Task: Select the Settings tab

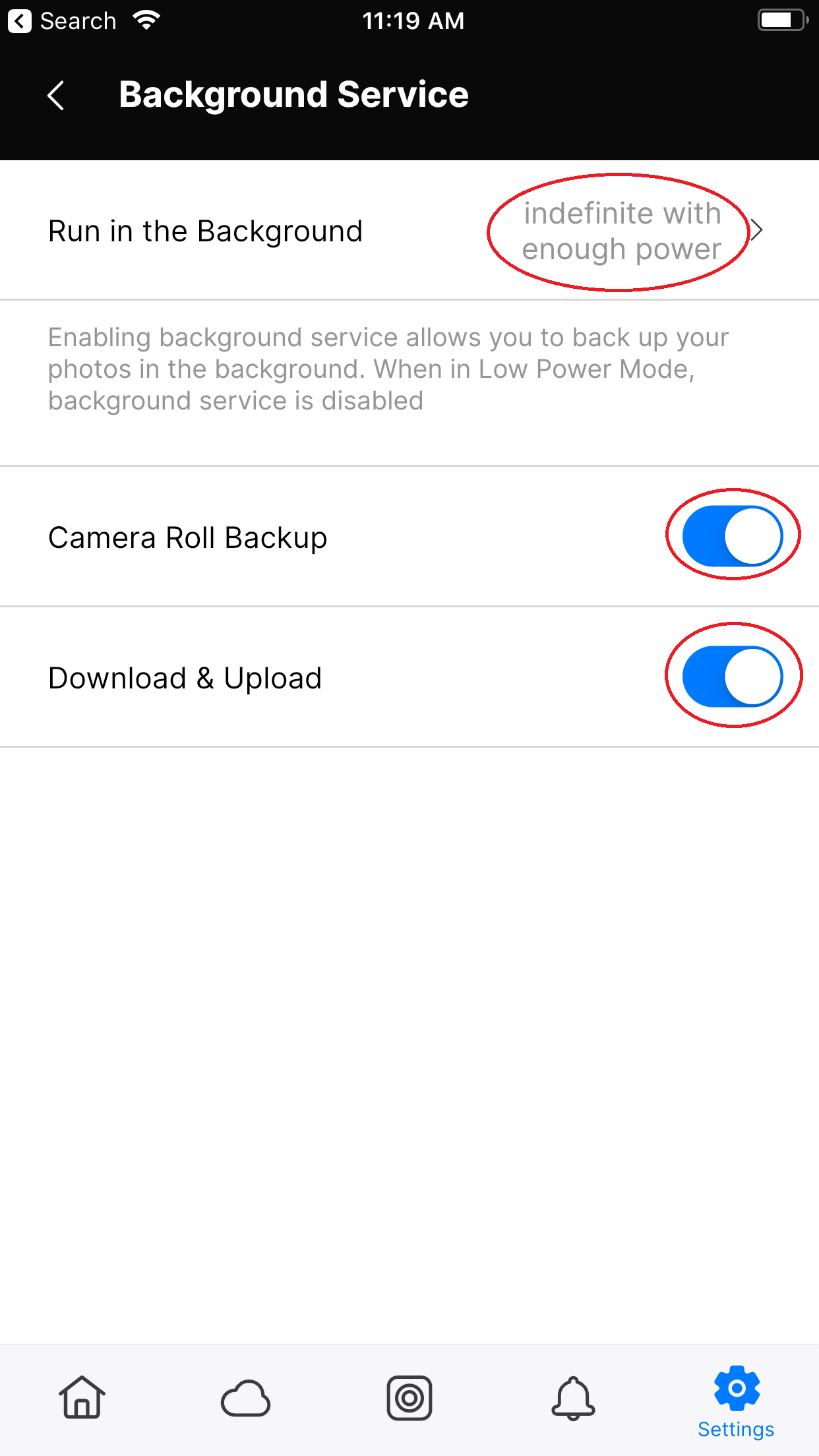Action: tap(737, 1402)
